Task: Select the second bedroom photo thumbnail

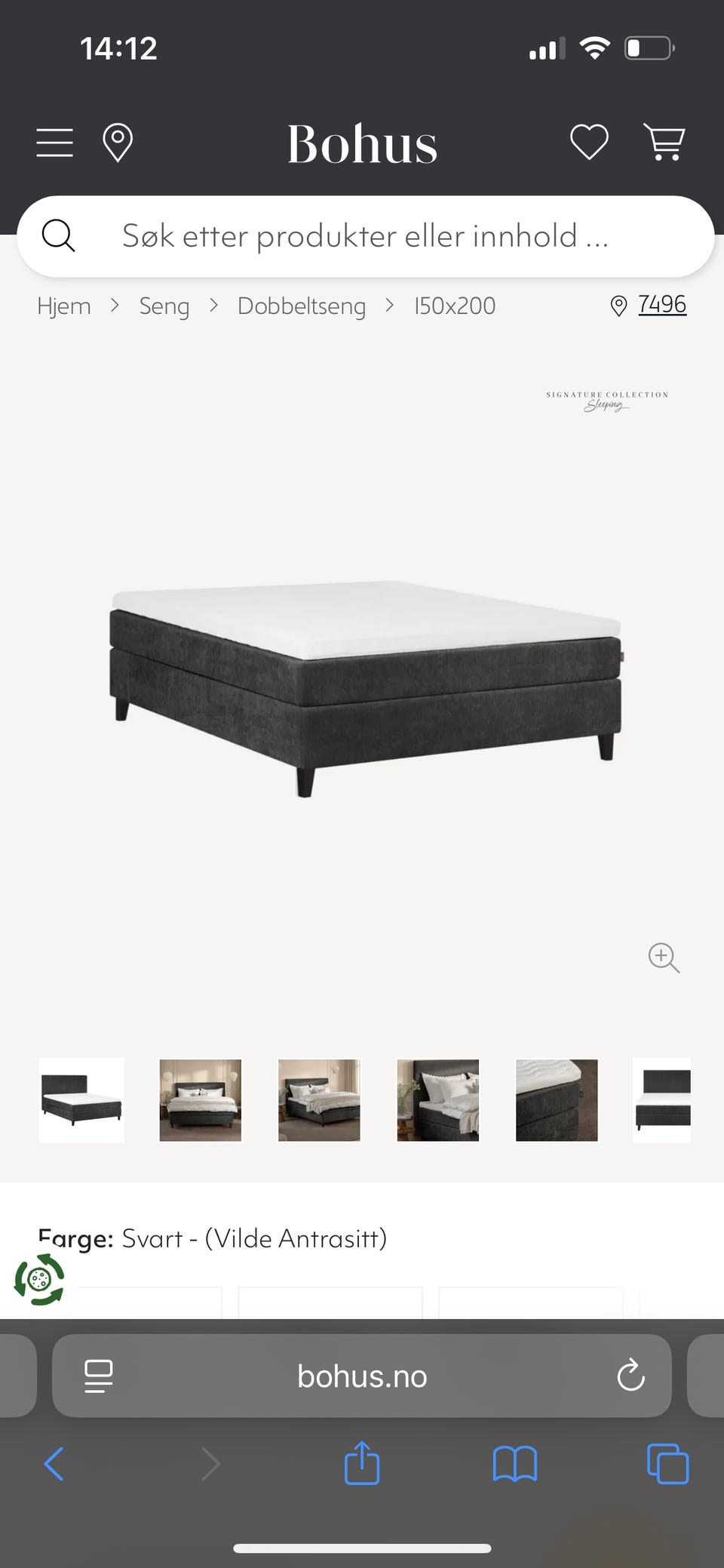Action: click(x=319, y=1100)
